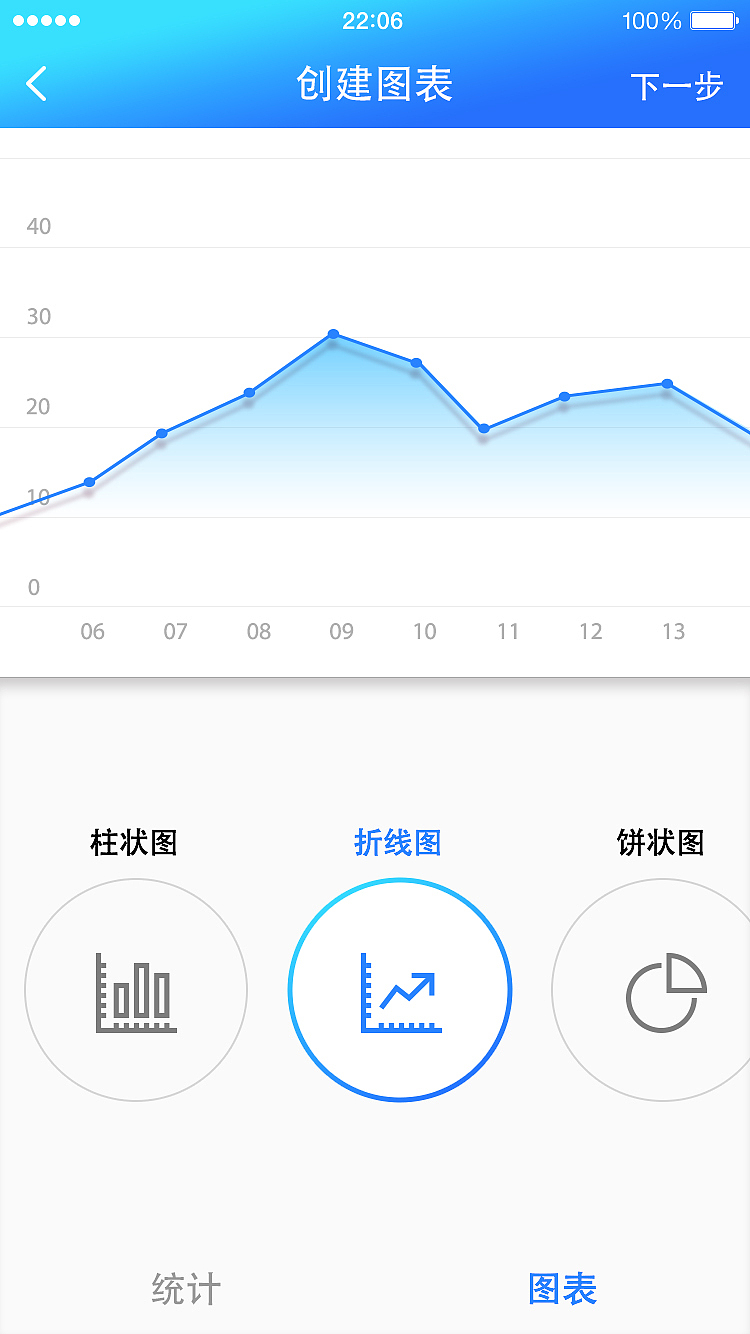The height and width of the screenshot is (1334, 750).
Task: Switch to the 统计 tab
Action: [x=188, y=1289]
